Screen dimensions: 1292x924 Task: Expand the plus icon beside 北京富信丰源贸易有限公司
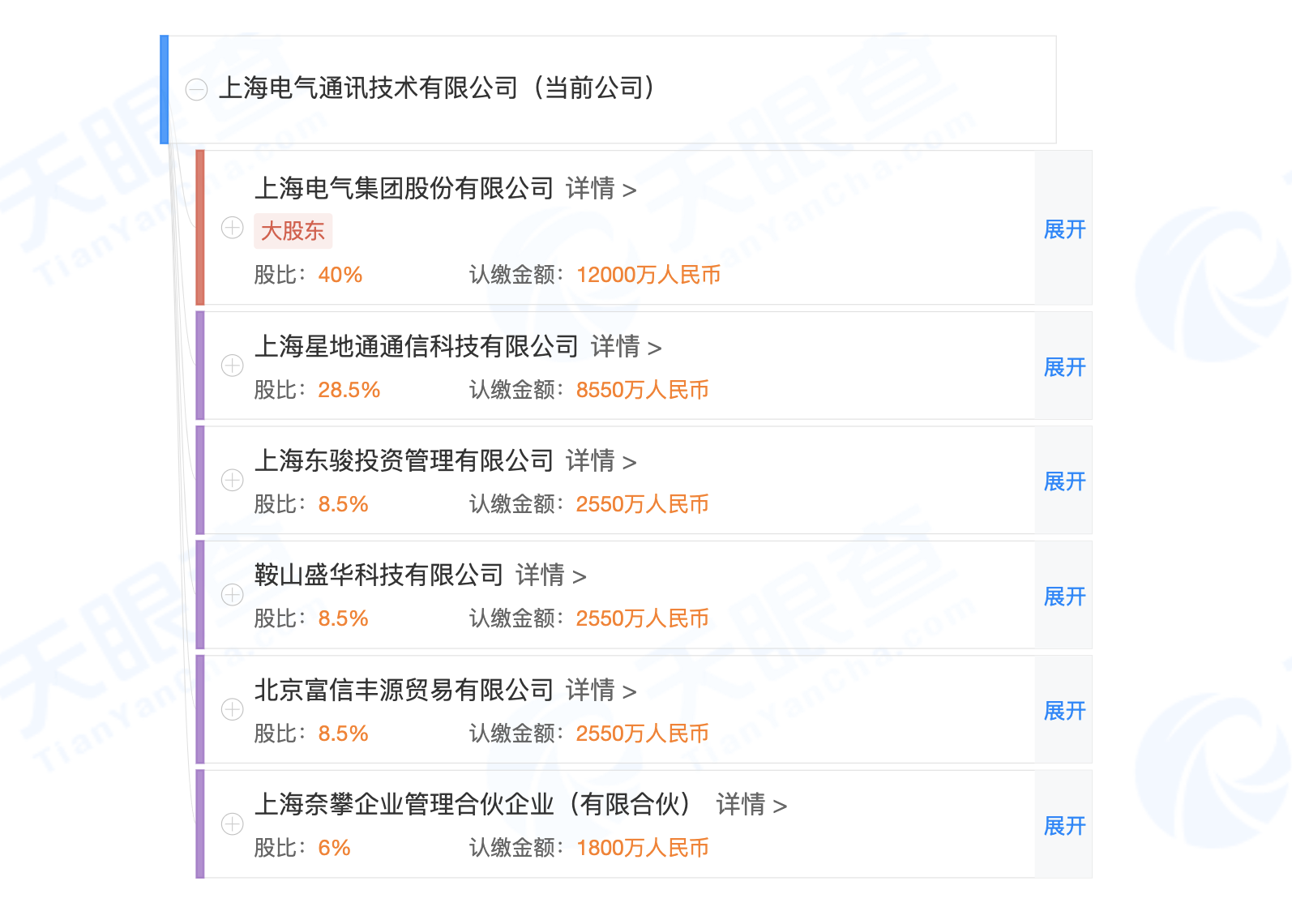[233, 709]
